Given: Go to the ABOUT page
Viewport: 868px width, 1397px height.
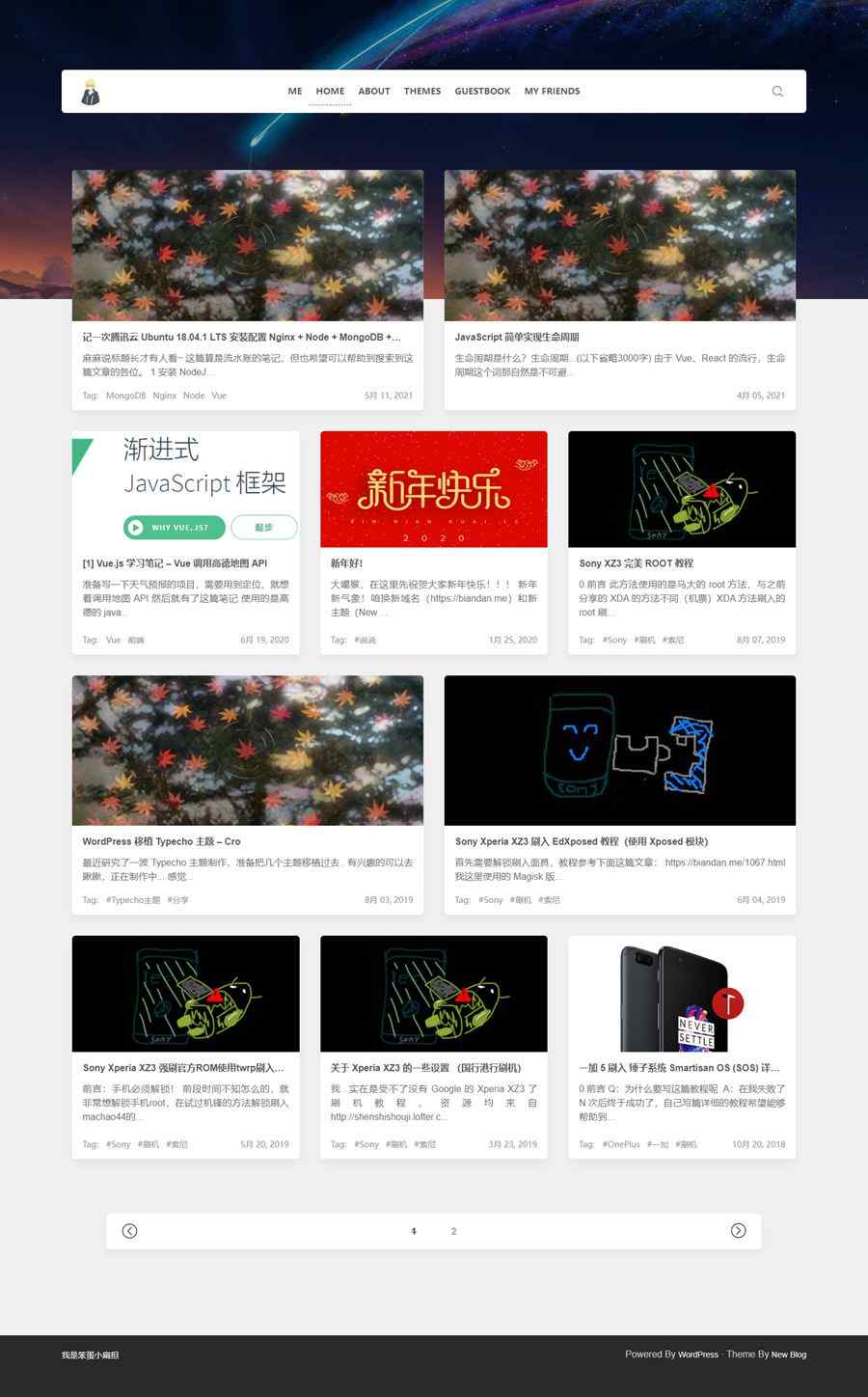Looking at the screenshot, I should click(x=374, y=92).
